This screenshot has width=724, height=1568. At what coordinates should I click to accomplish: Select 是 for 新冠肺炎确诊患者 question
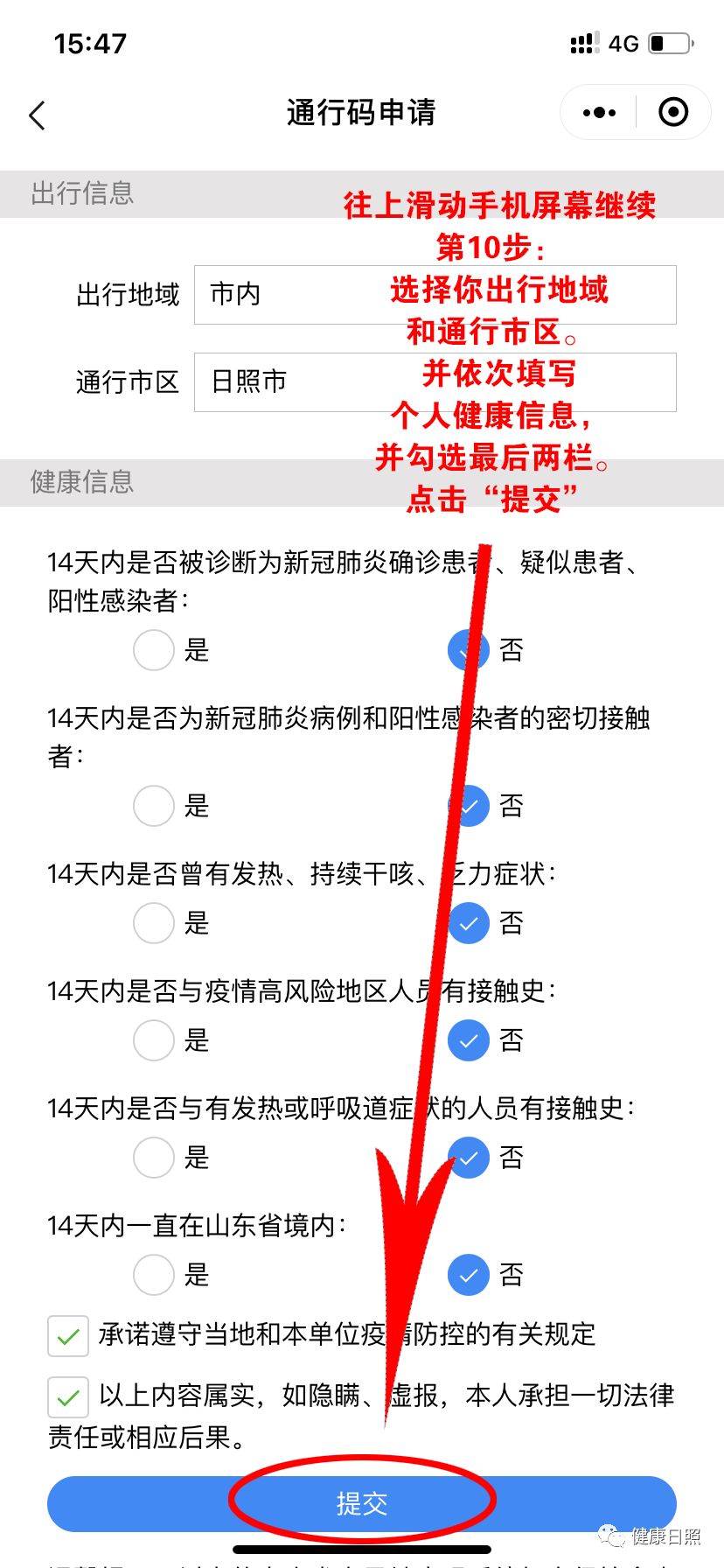[154, 650]
